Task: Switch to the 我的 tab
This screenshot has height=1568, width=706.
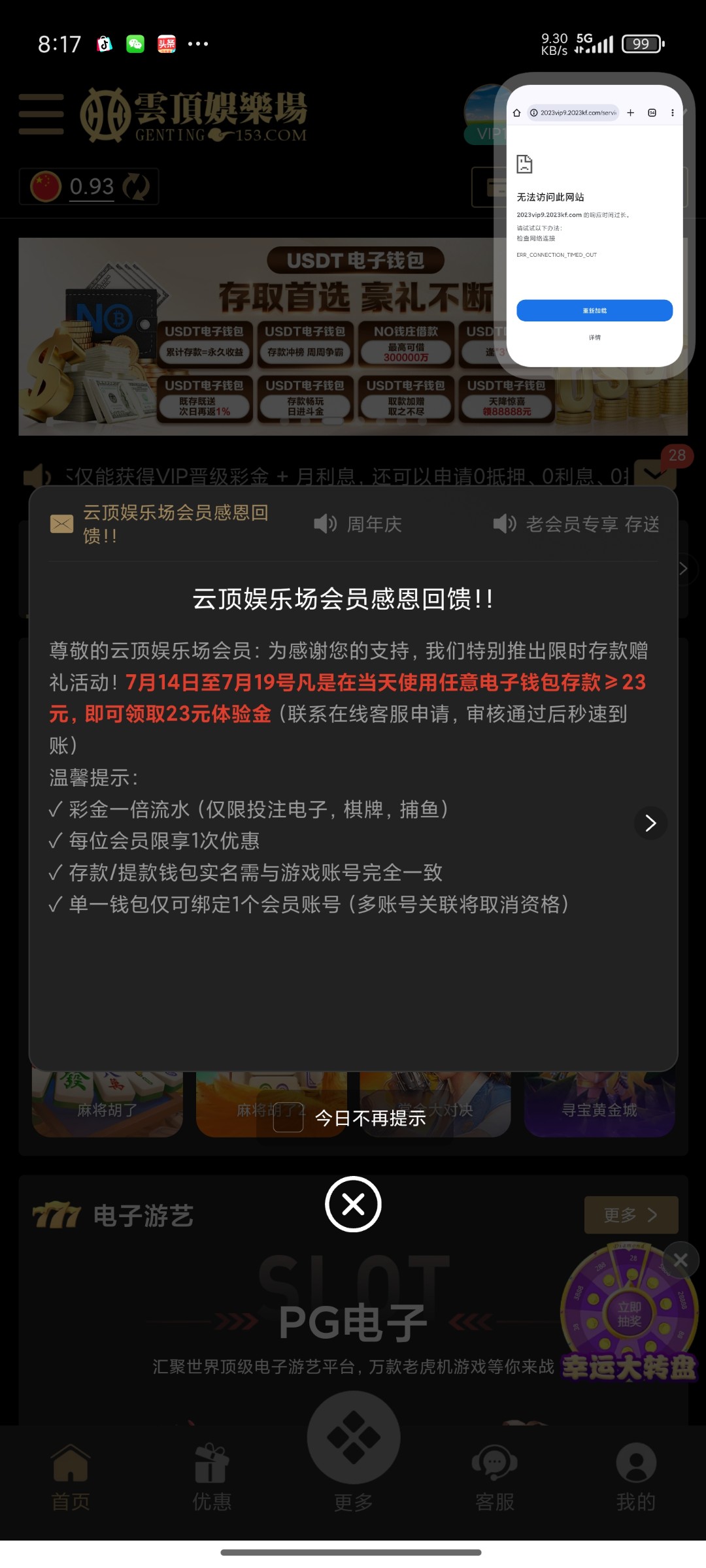Action: click(636, 1478)
